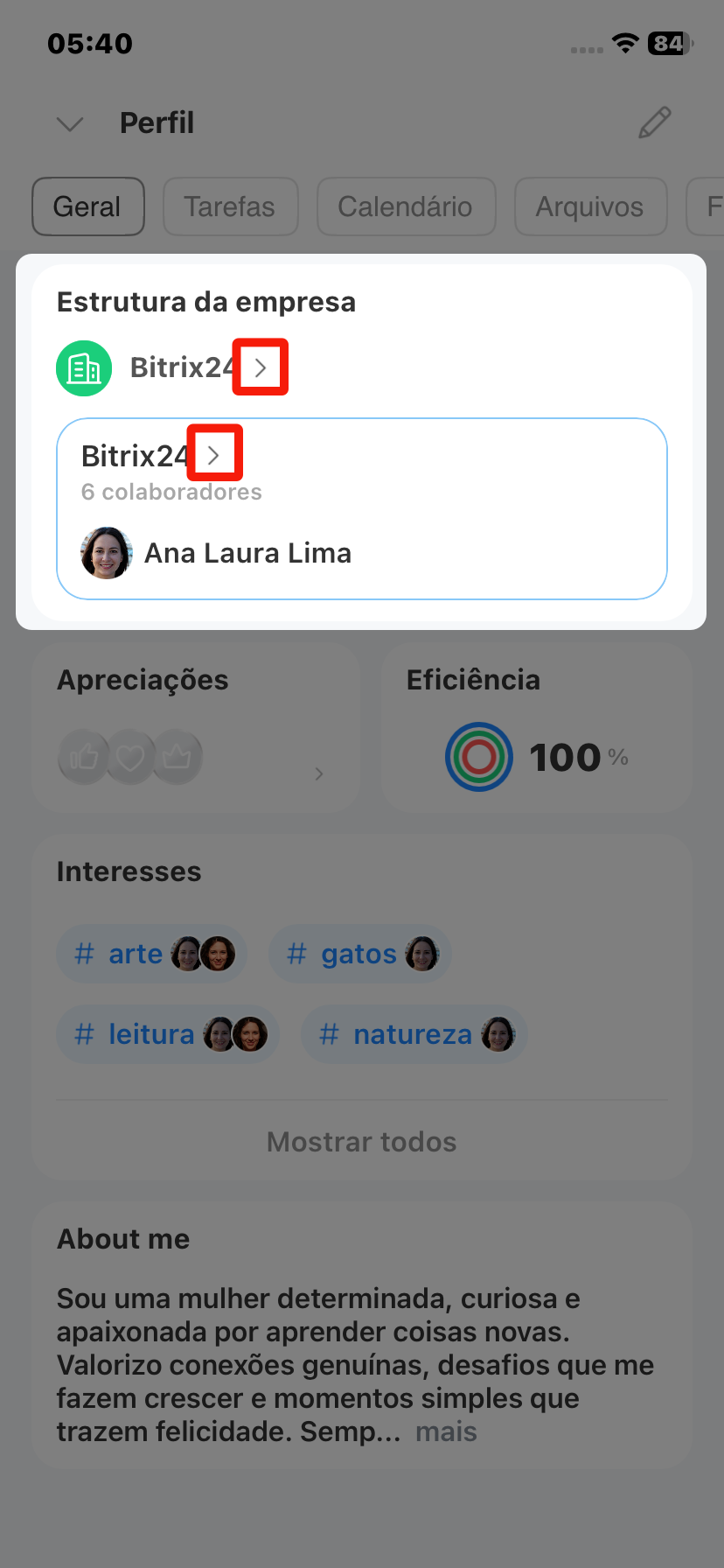Edit profile with the pencil icon

(654, 122)
